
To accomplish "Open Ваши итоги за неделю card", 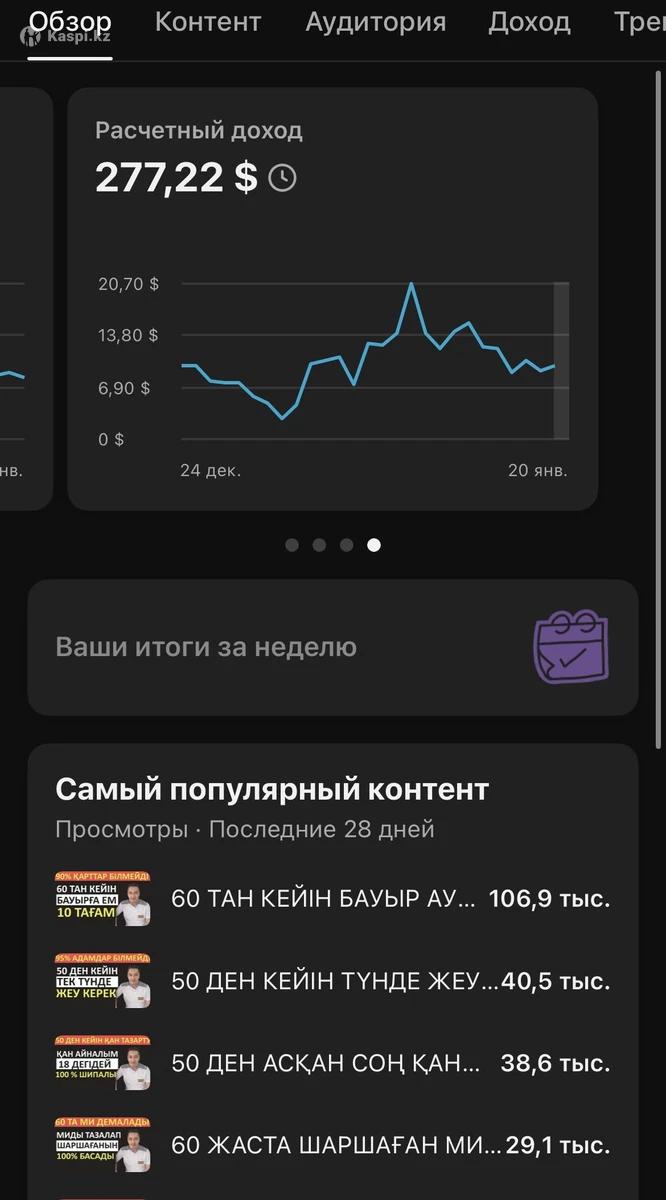I will pos(332,647).
